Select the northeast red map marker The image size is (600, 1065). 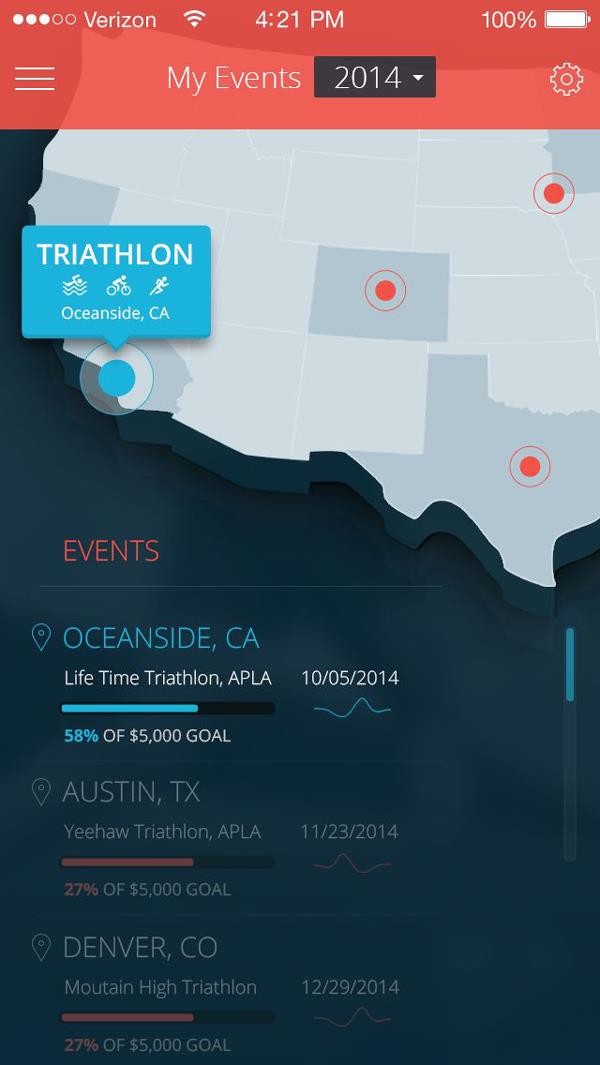point(553,193)
